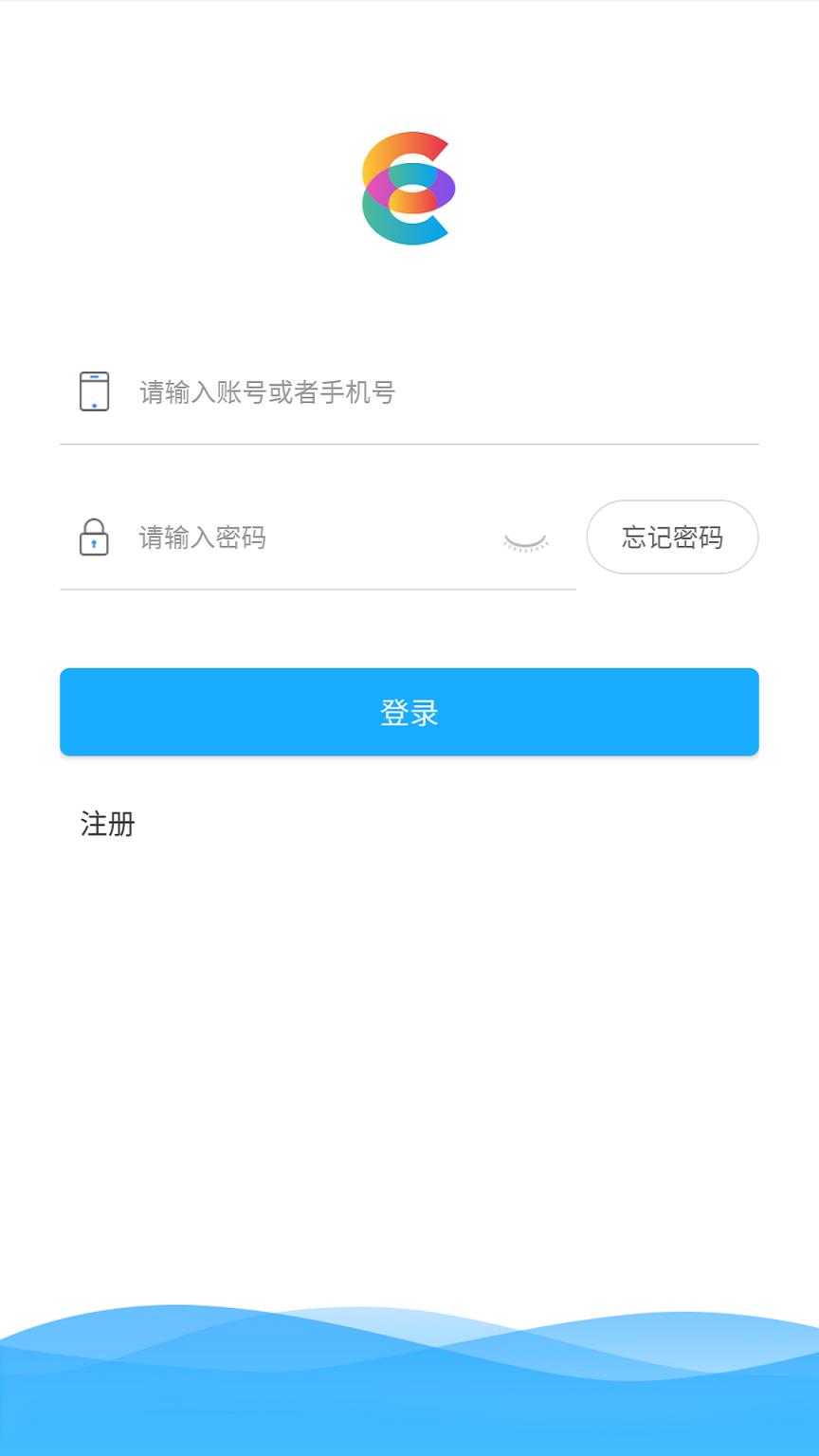
Task: Reveal the password by clicking the eye toggle
Action: pyautogui.click(x=527, y=540)
